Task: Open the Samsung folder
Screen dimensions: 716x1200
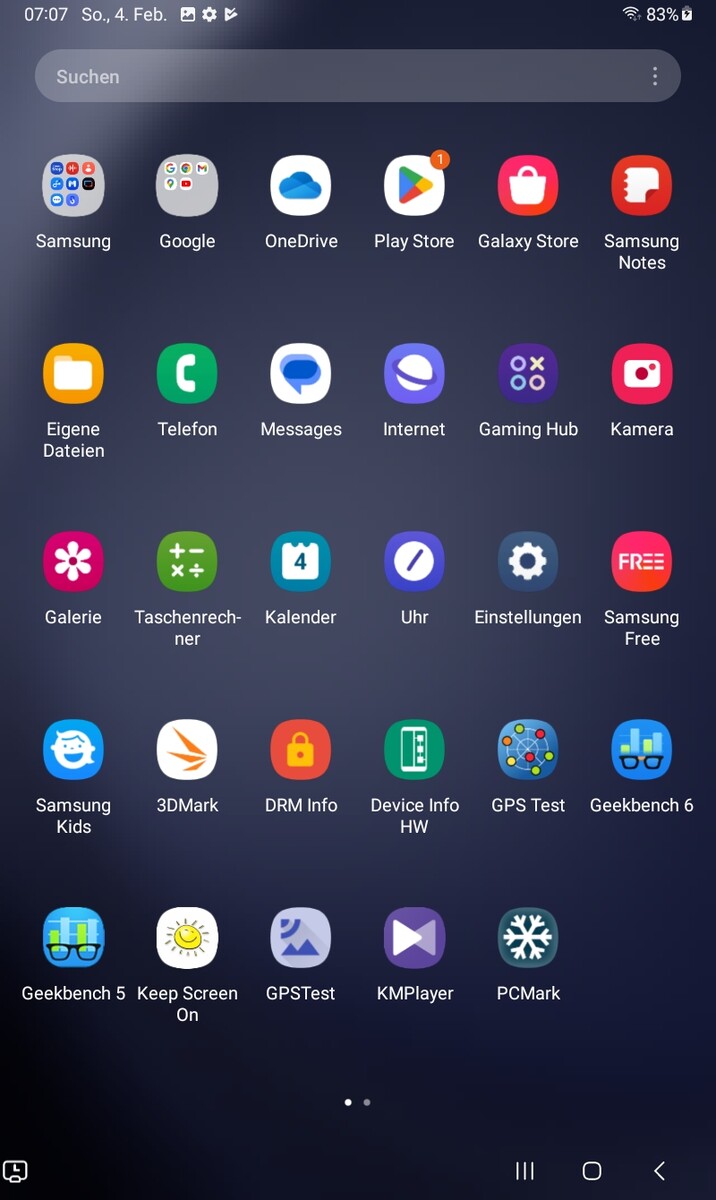Action: (x=73, y=186)
